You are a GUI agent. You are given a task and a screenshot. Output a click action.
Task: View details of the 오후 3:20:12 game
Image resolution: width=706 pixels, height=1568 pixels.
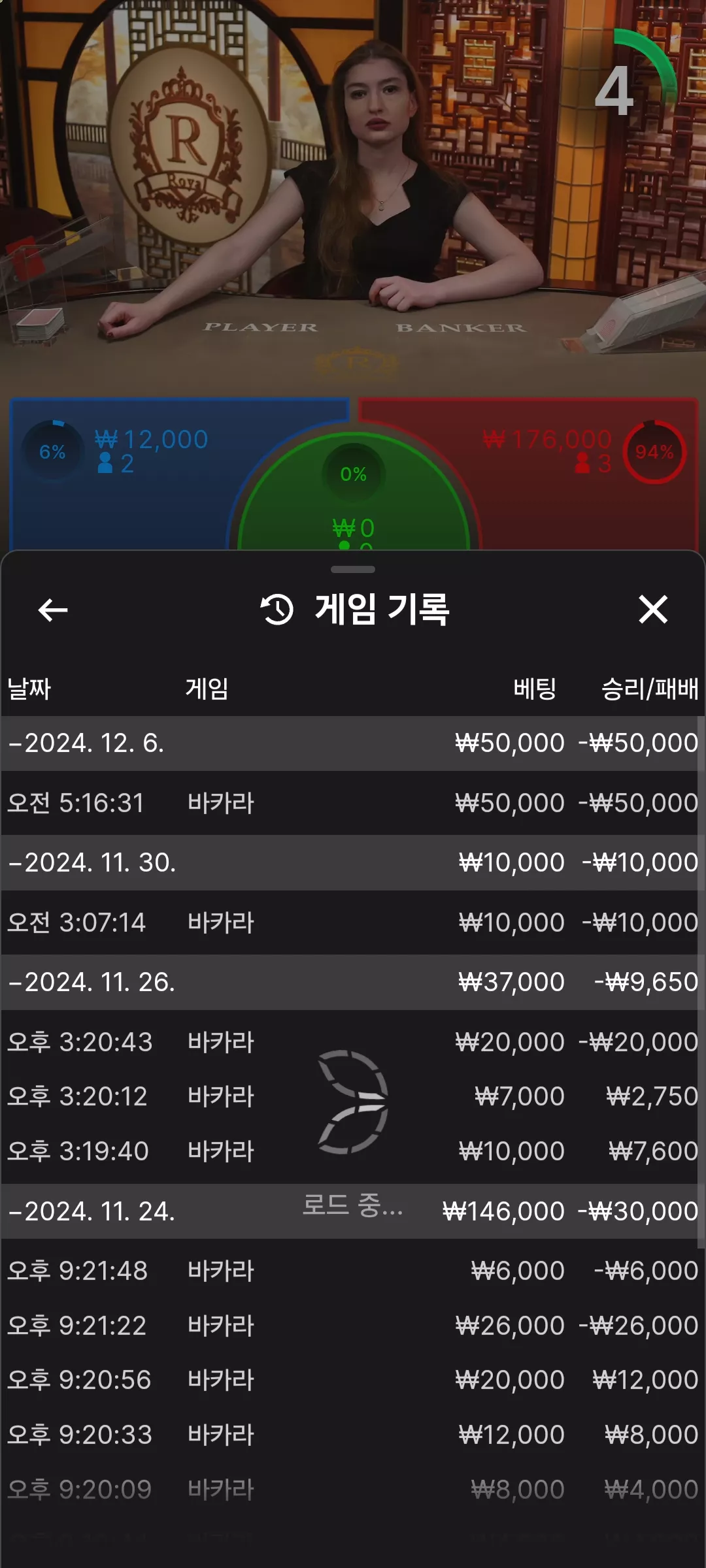(353, 1096)
